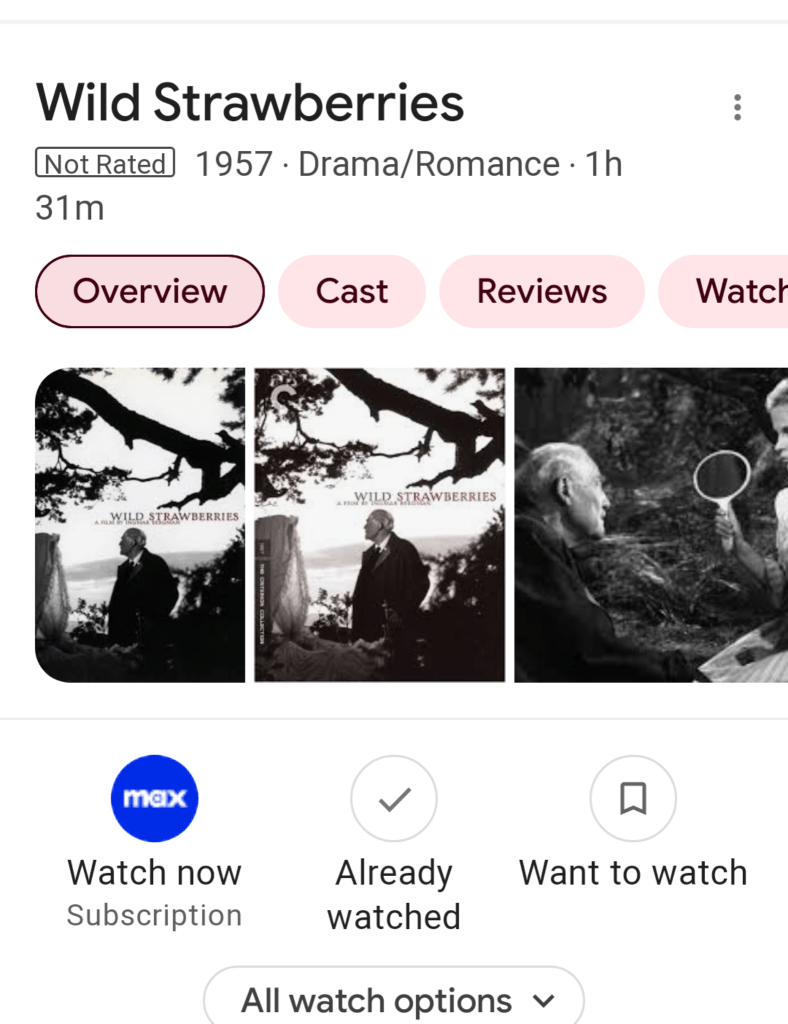Expand All watch options
788x1024 pixels.
(394, 1000)
